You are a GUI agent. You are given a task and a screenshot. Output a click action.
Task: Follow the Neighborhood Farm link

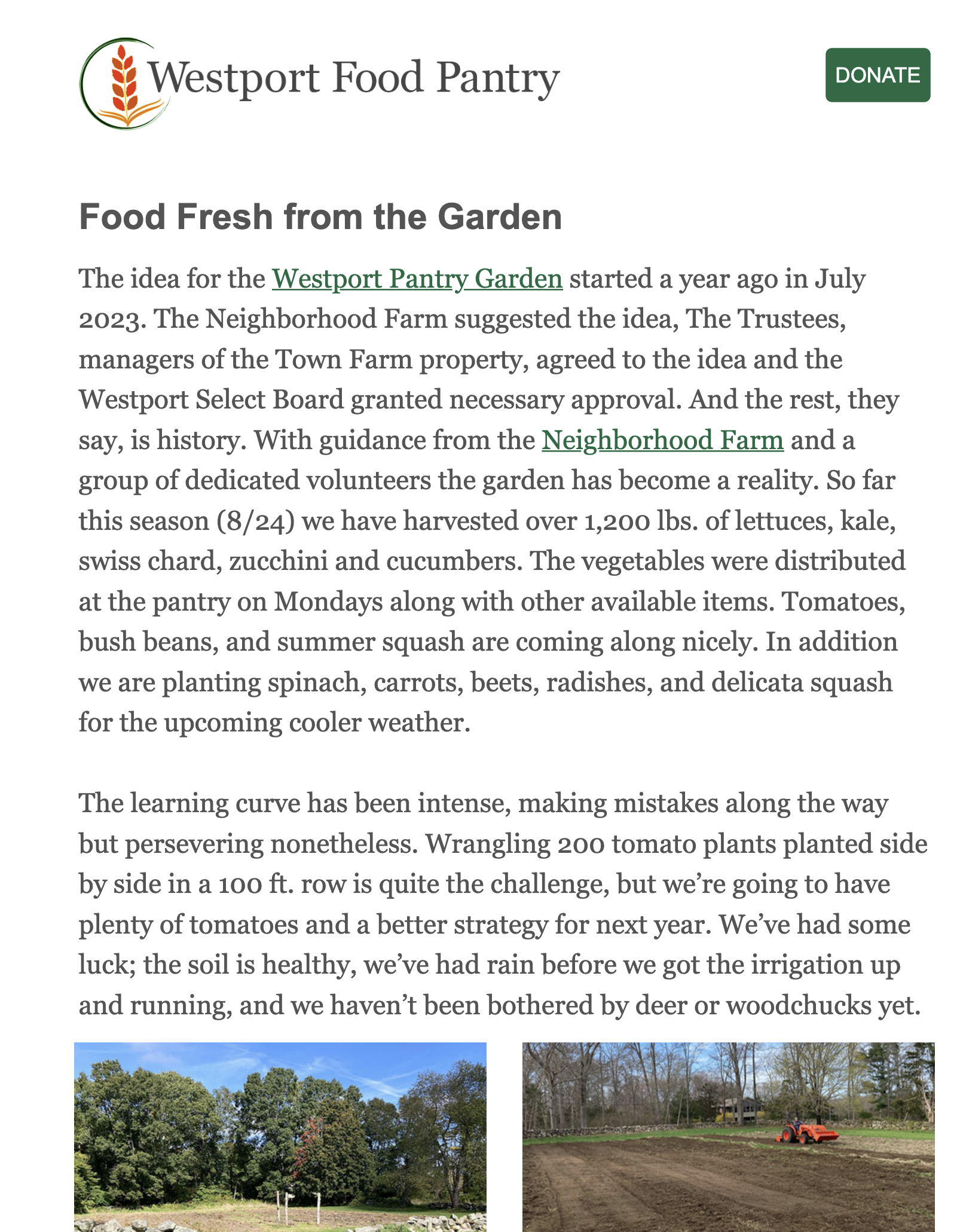tap(662, 440)
